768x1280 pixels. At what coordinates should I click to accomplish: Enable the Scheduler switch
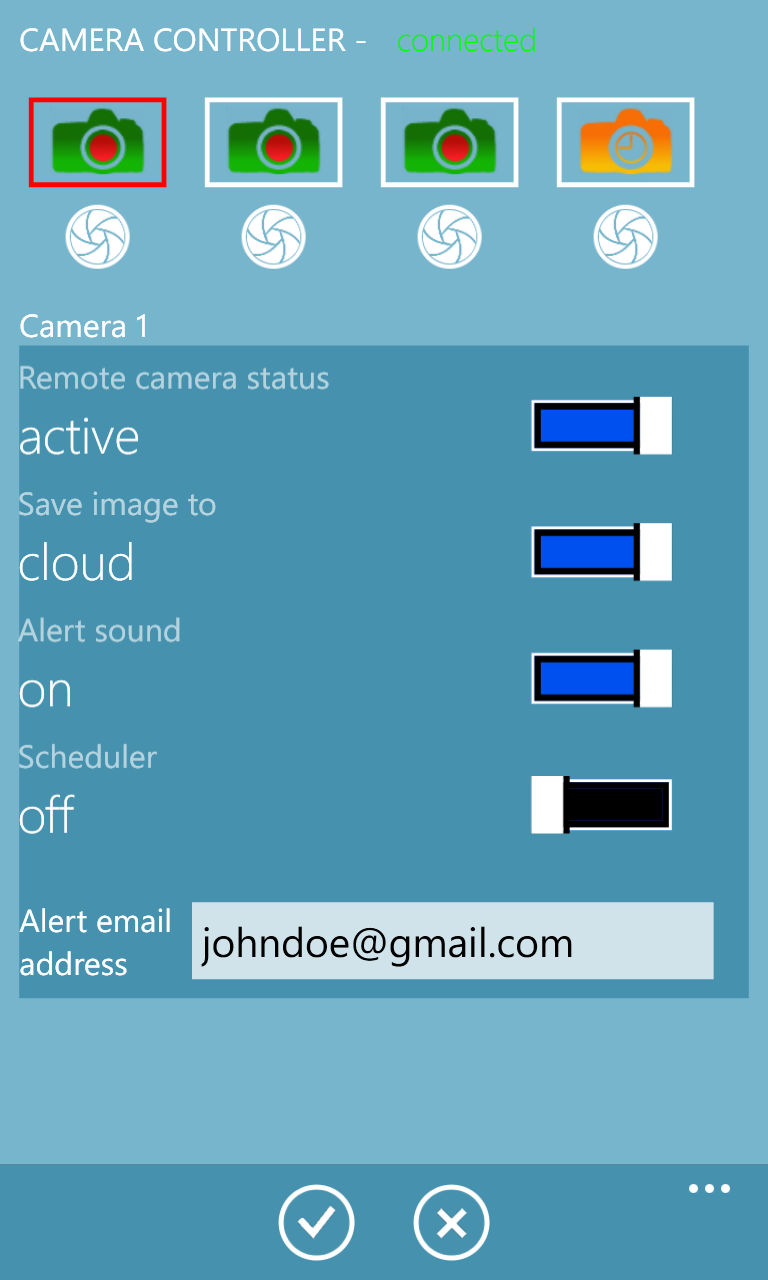pos(601,804)
